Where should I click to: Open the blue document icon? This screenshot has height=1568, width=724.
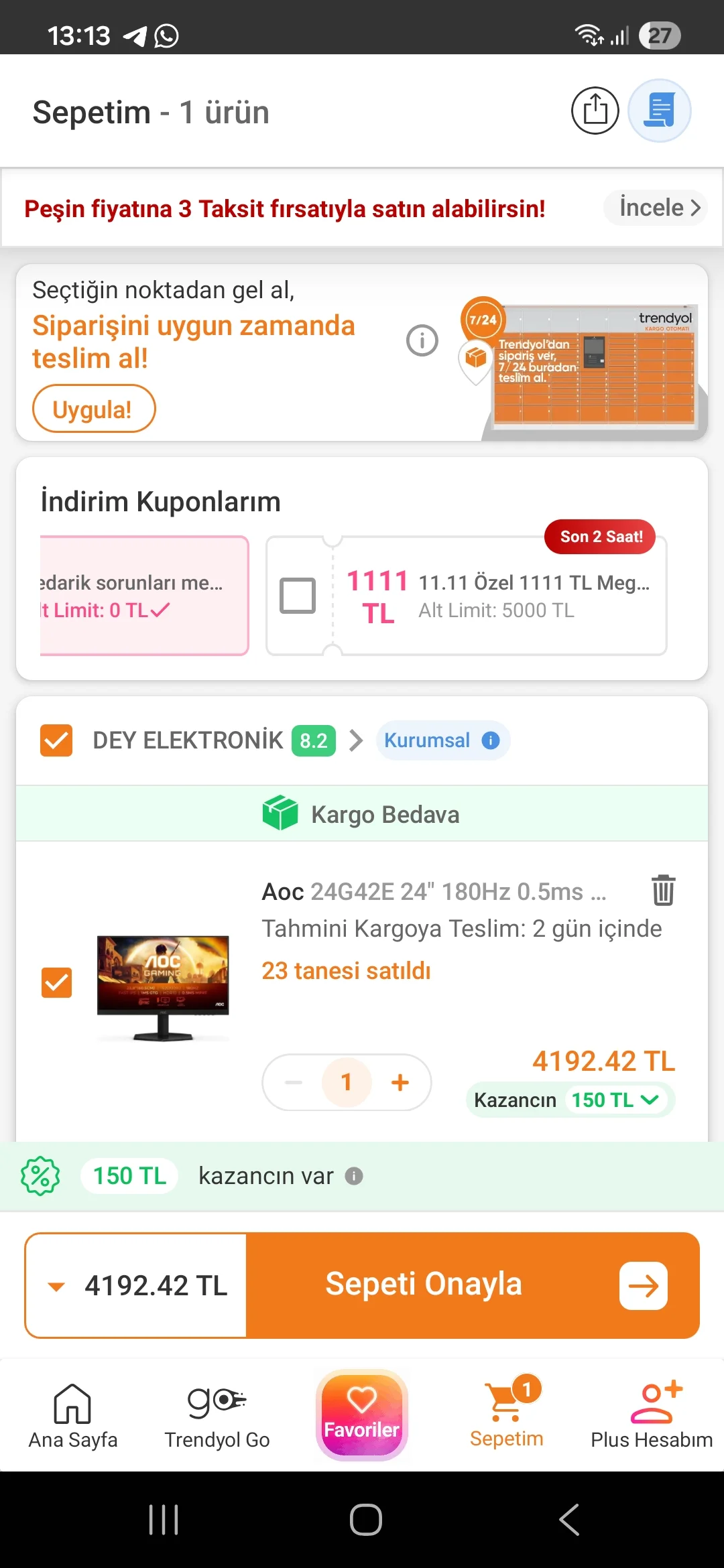pos(660,111)
